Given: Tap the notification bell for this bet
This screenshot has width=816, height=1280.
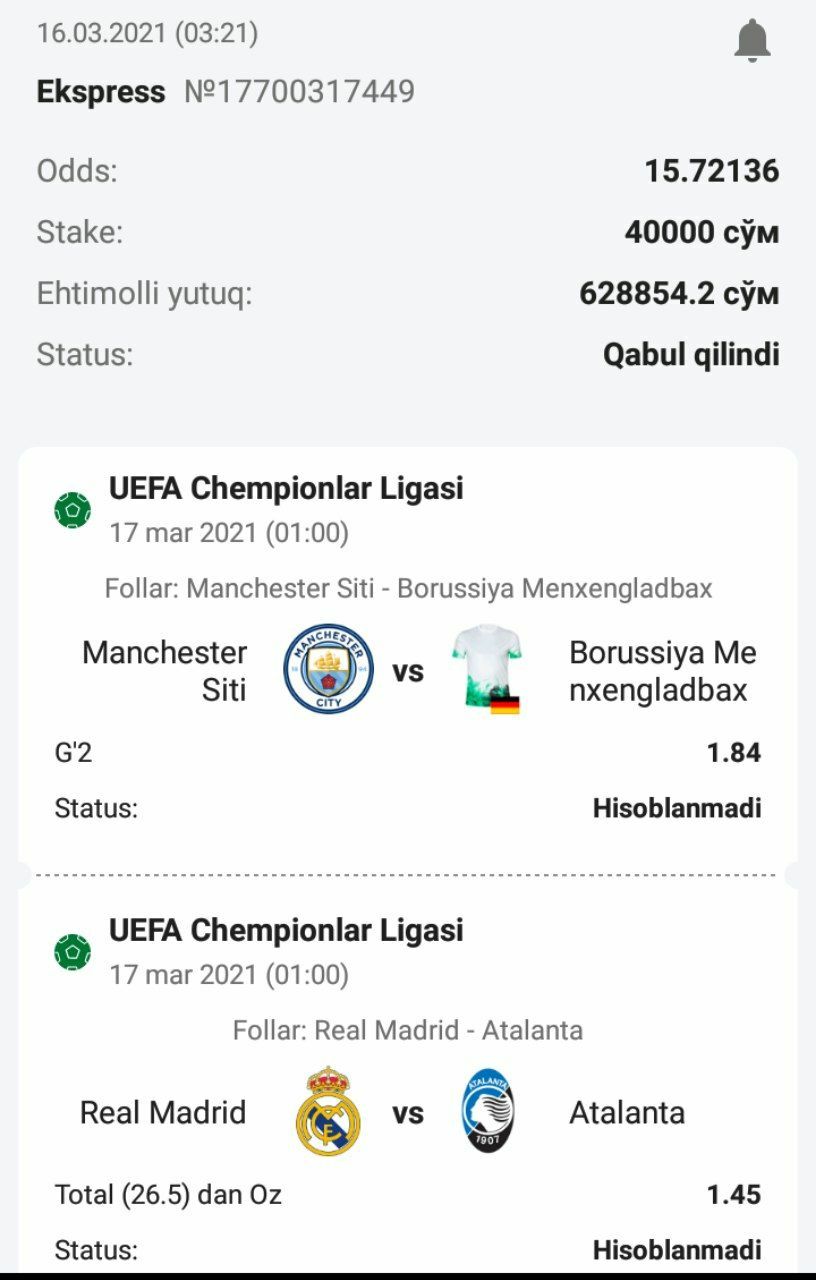Looking at the screenshot, I should [752, 41].
